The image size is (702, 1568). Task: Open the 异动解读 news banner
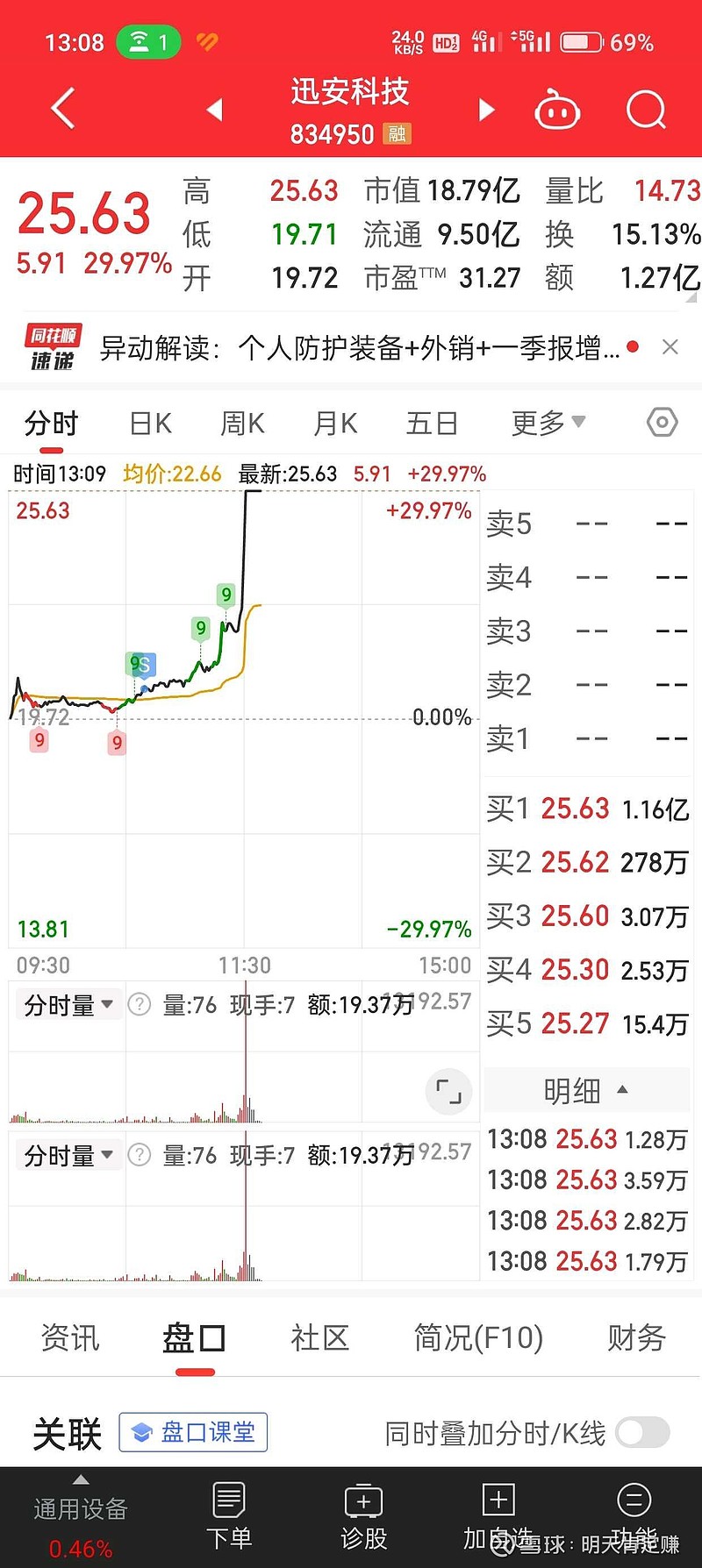pos(360,348)
